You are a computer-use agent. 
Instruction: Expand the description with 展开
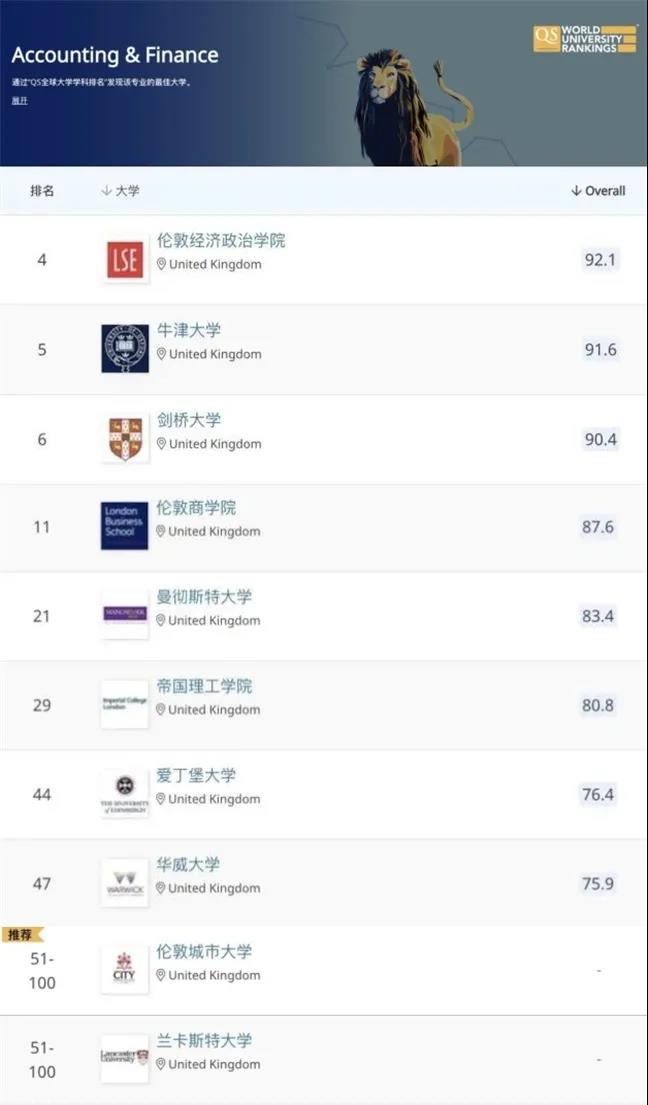pos(20,101)
